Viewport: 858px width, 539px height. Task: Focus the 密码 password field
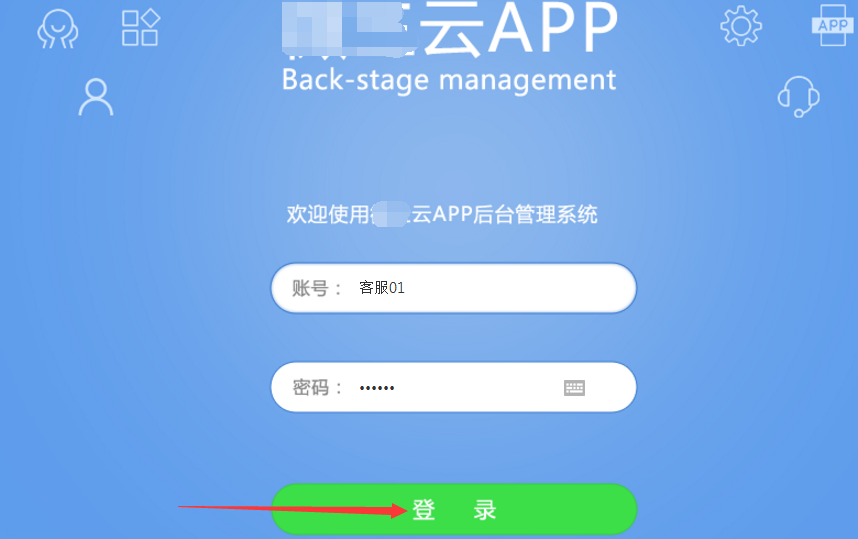click(x=450, y=388)
